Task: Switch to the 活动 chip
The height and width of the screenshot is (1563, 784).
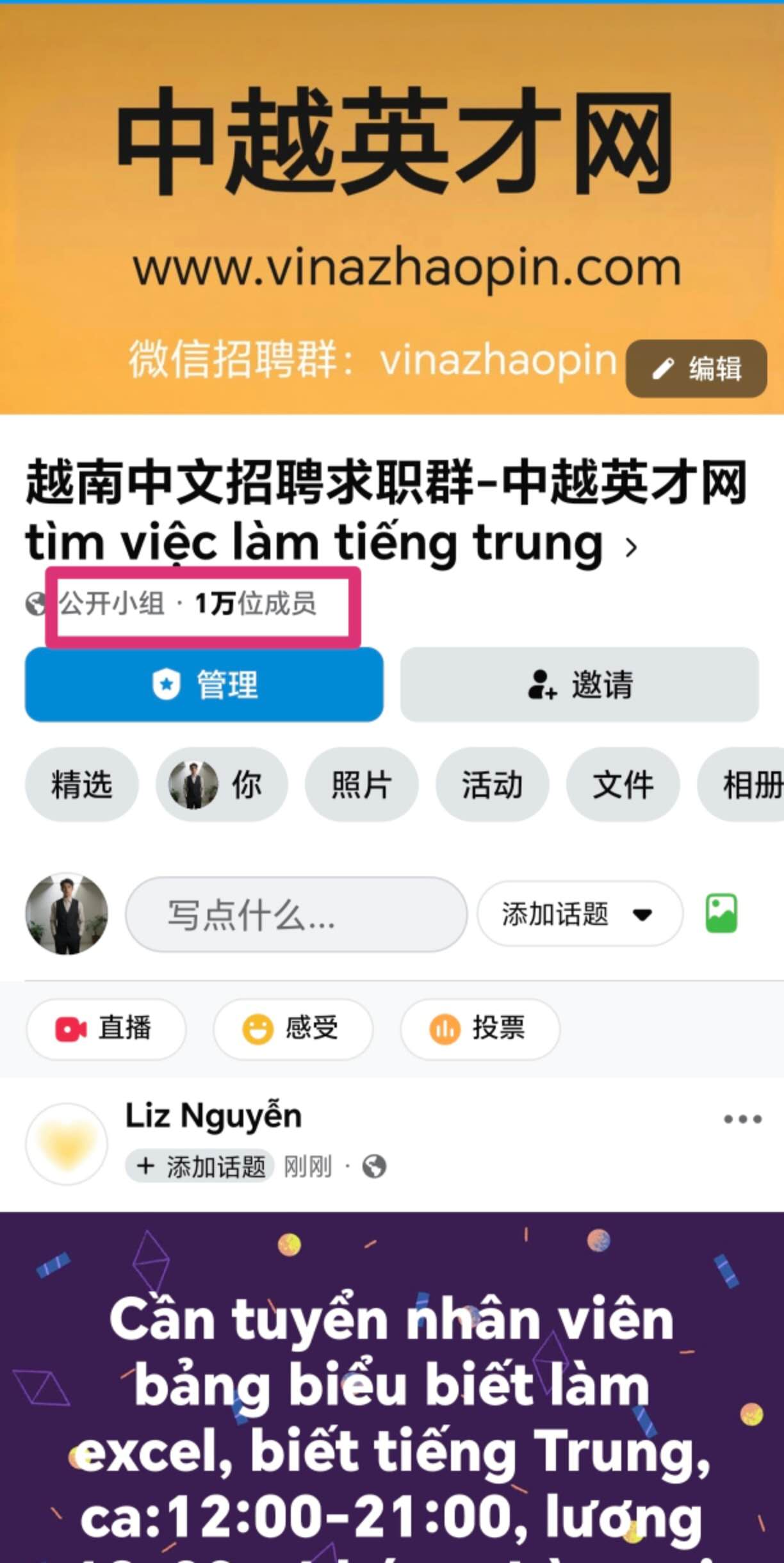Action: click(x=492, y=785)
